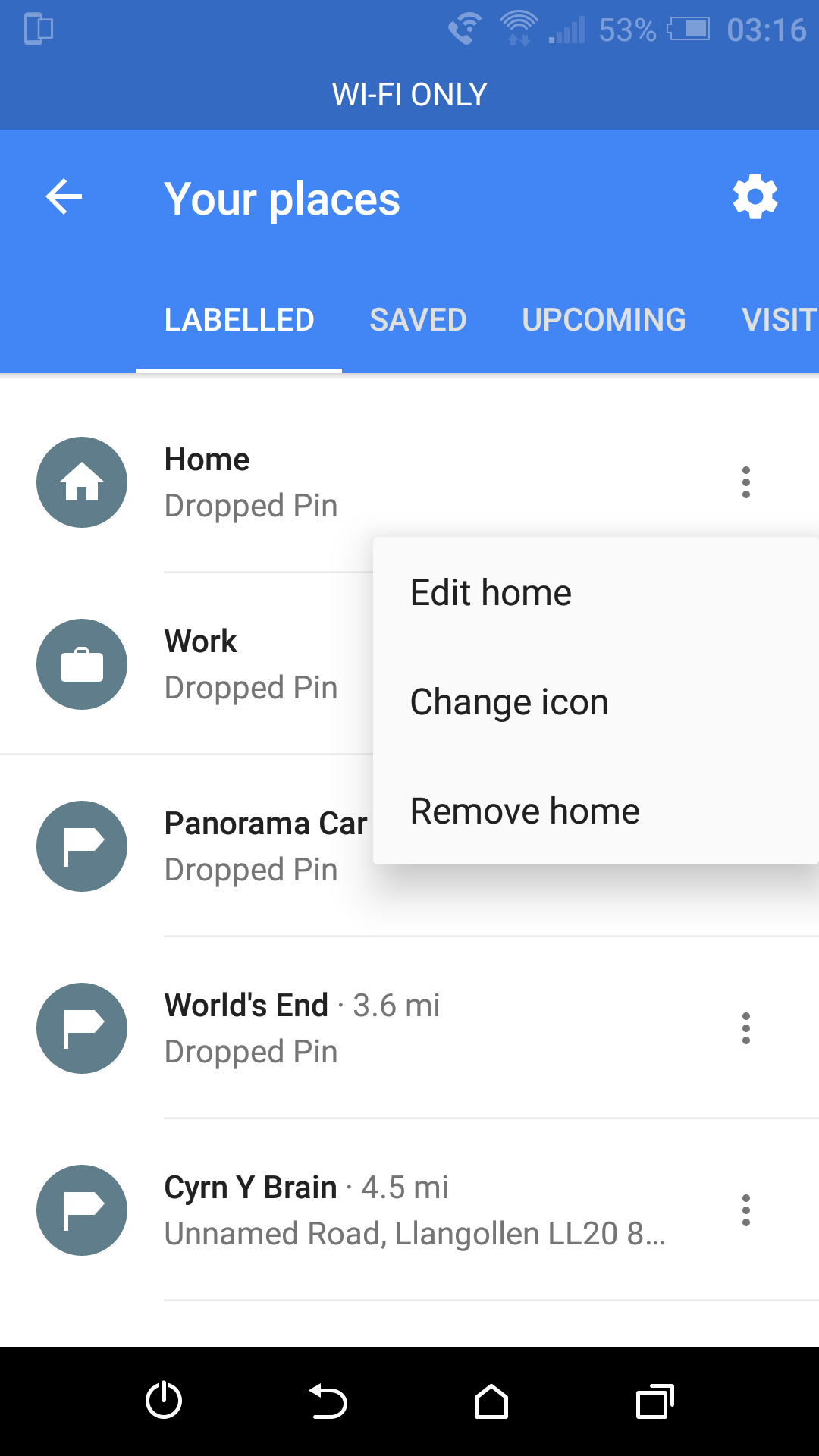Open overflow menu for Cyrn Y Brain
Screen dimensions: 819x1456
pos(746,1210)
